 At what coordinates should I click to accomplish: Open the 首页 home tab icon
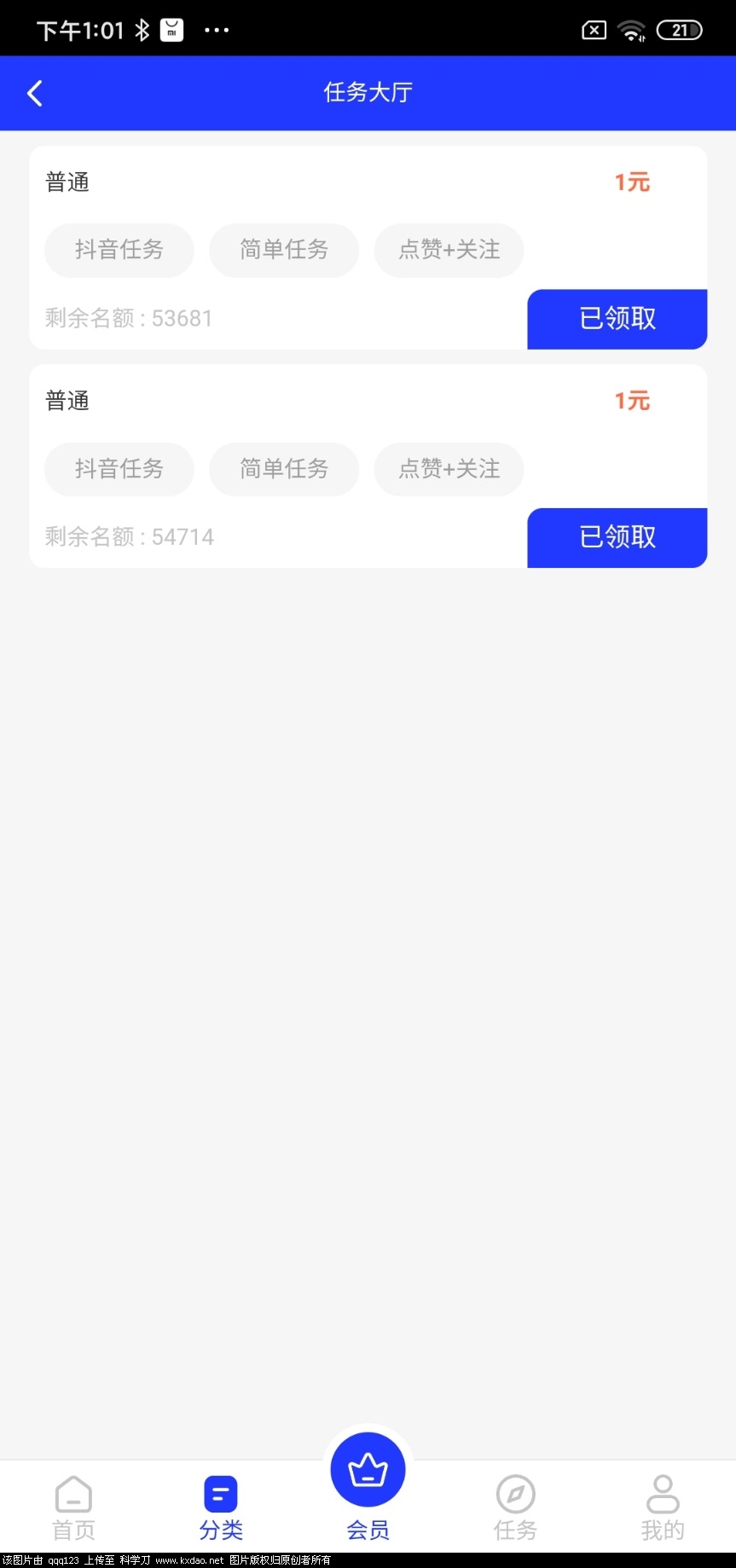[73, 1494]
